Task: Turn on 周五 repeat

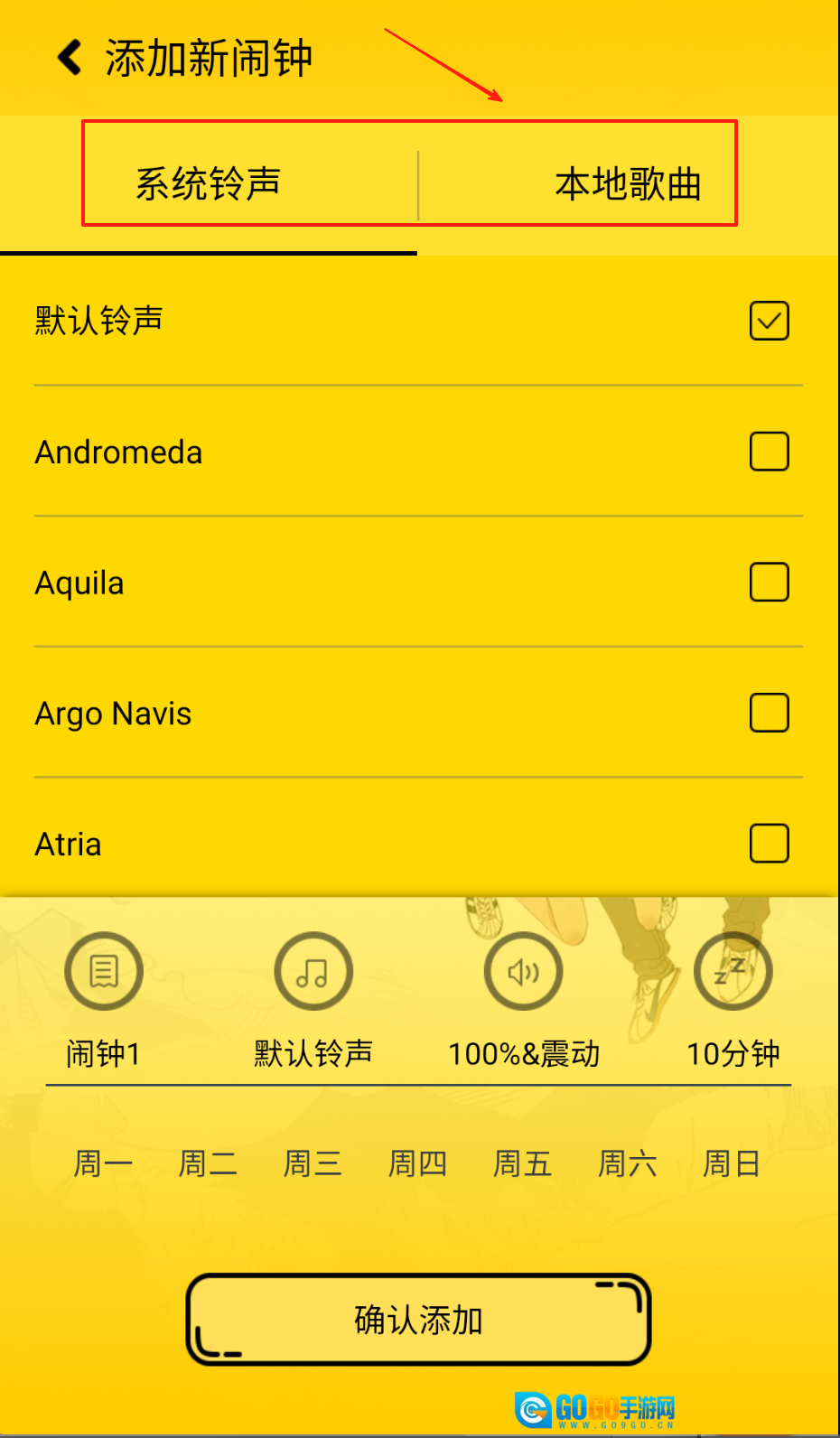Action: click(x=522, y=1163)
